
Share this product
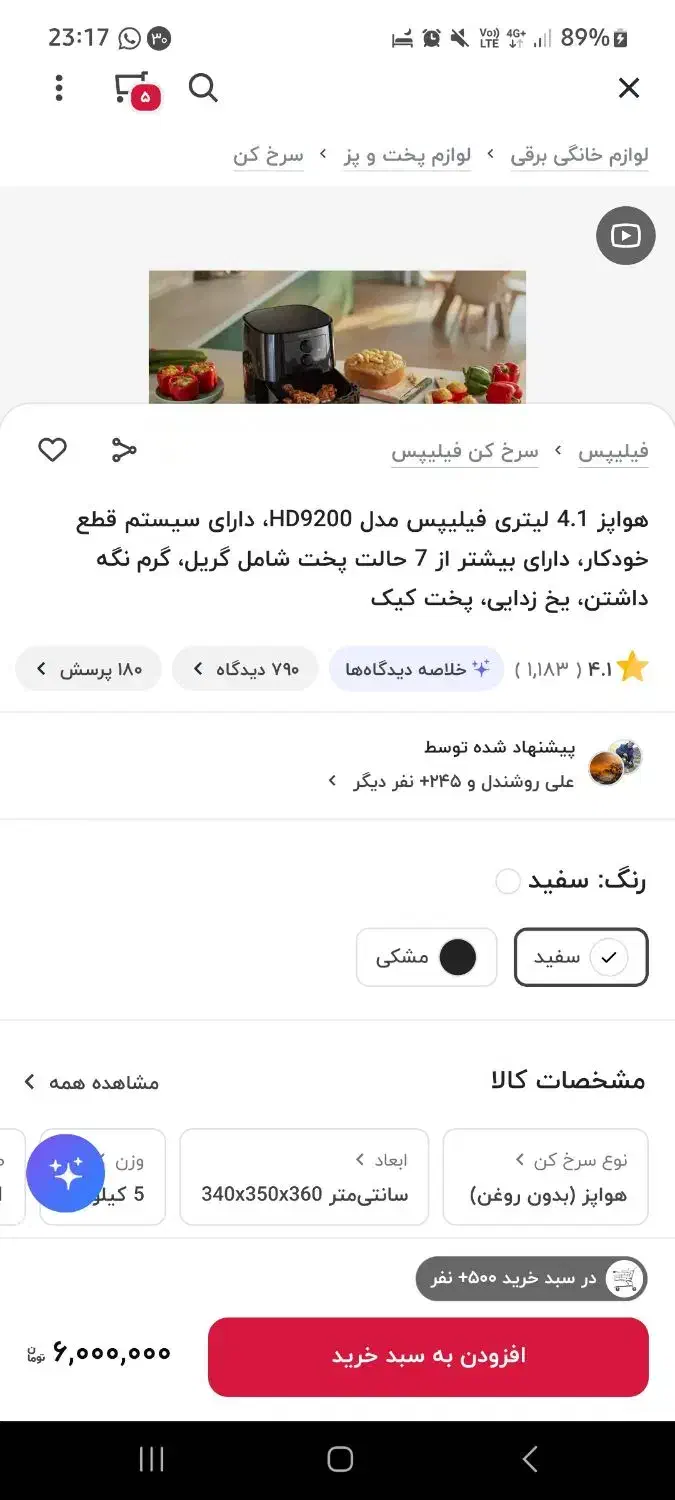tap(124, 450)
